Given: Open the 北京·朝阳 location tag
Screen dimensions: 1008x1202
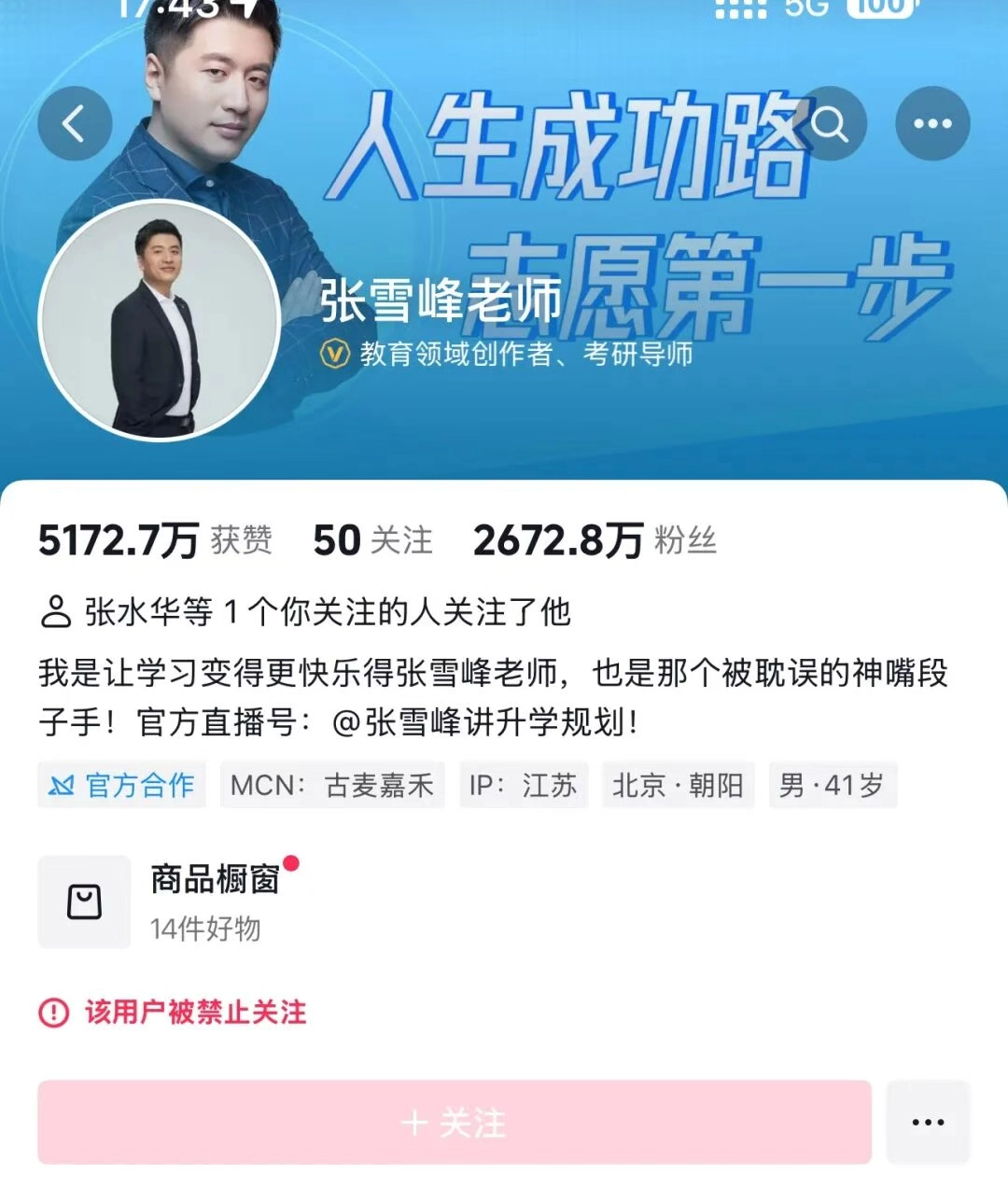Looking at the screenshot, I should (x=677, y=785).
